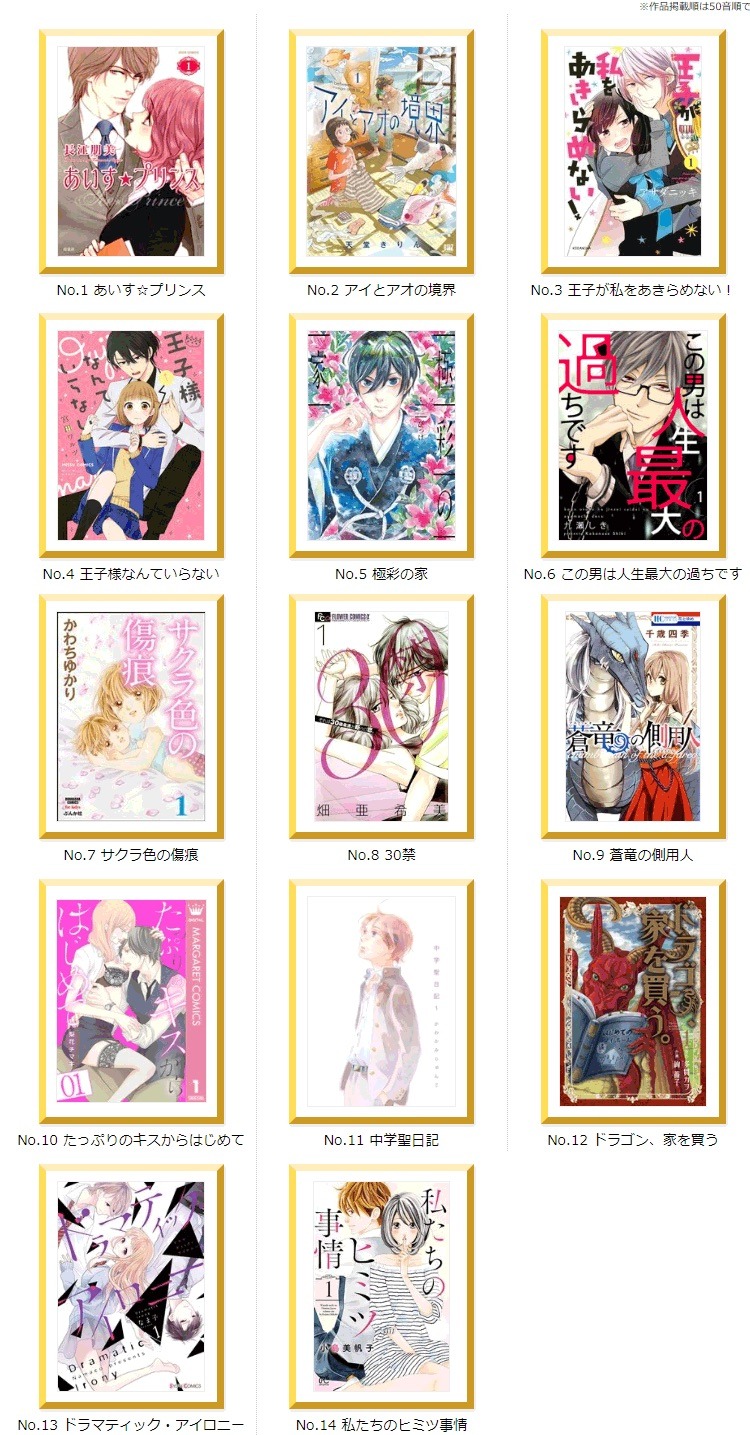
Task: Tap the 極彩の家 cover tile
Action: point(381,435)
